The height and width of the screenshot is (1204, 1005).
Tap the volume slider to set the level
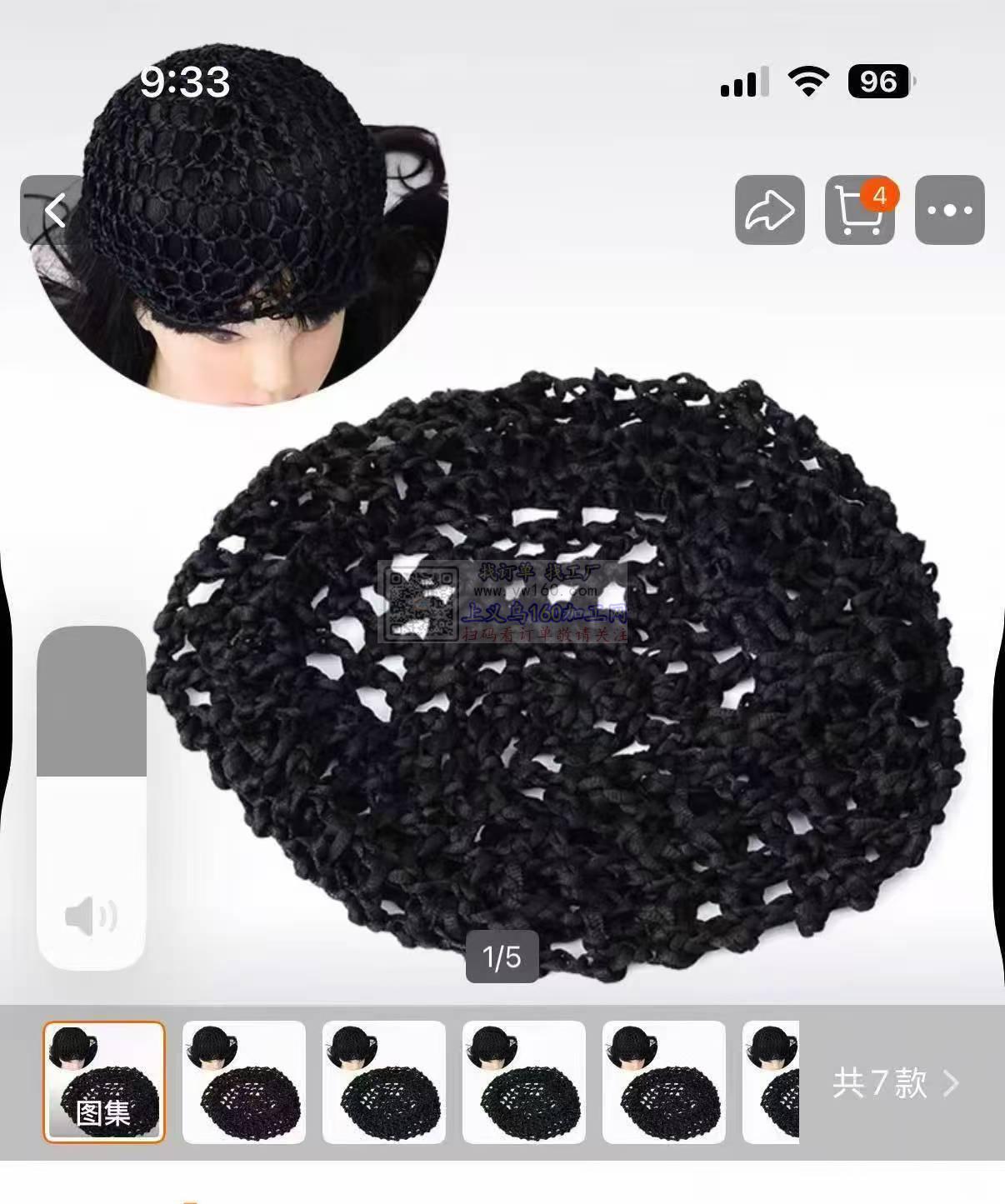point(92,775)
